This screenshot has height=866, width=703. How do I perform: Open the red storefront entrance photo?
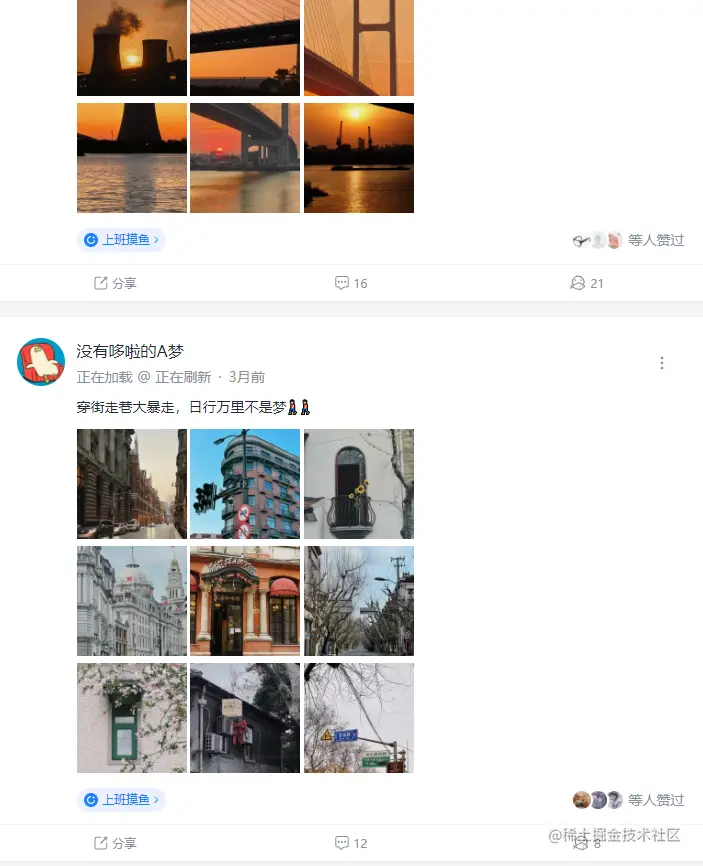(x=245, y=600)
